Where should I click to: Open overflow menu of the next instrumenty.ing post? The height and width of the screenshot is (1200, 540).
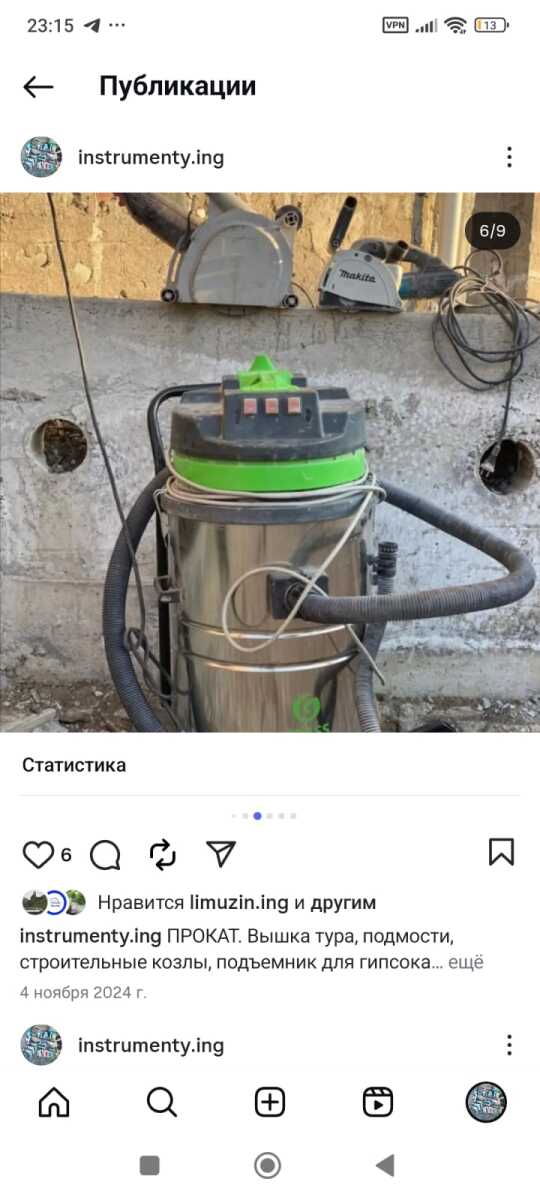click(x=509, y=1045)
